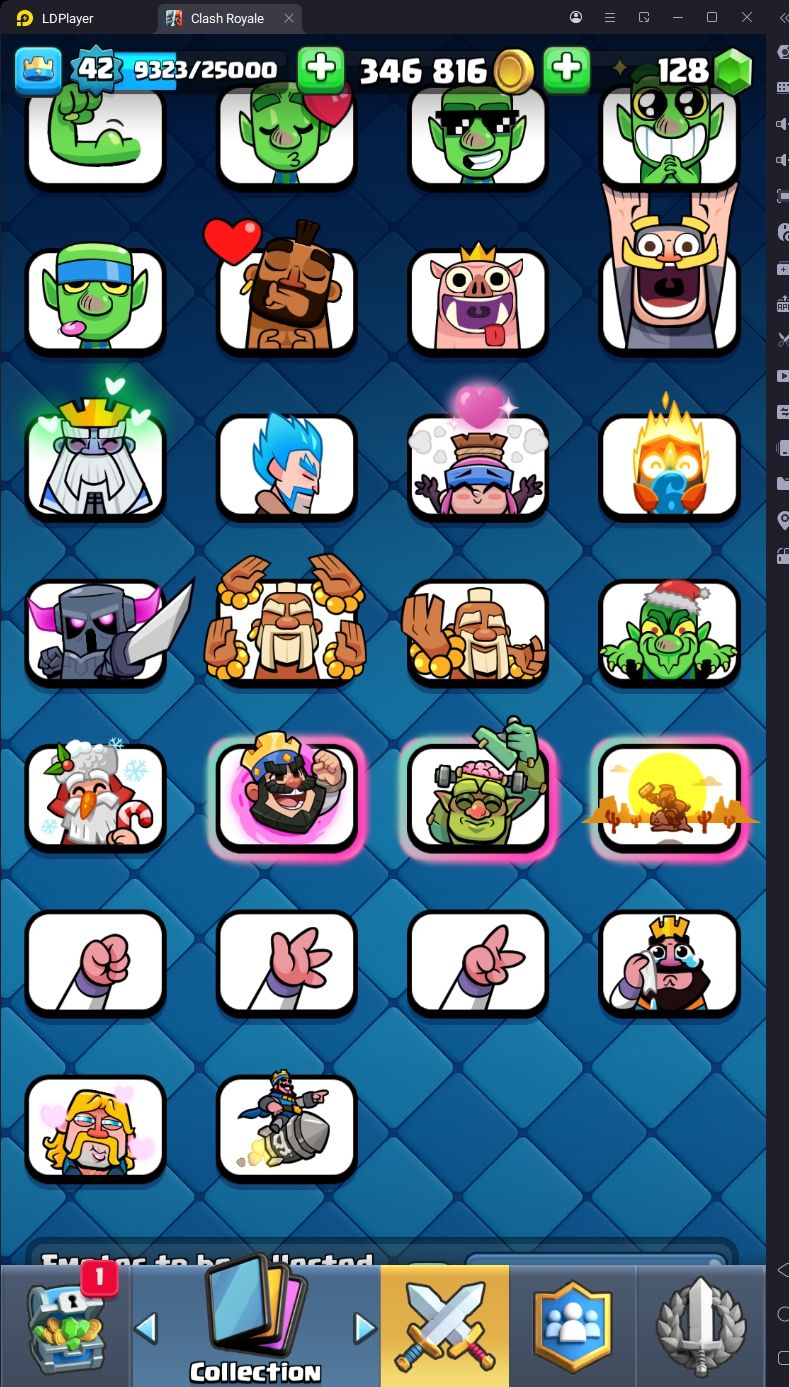
Task: Pick the goblin wearing sunglasses emote
Action: tap(478, 135)
